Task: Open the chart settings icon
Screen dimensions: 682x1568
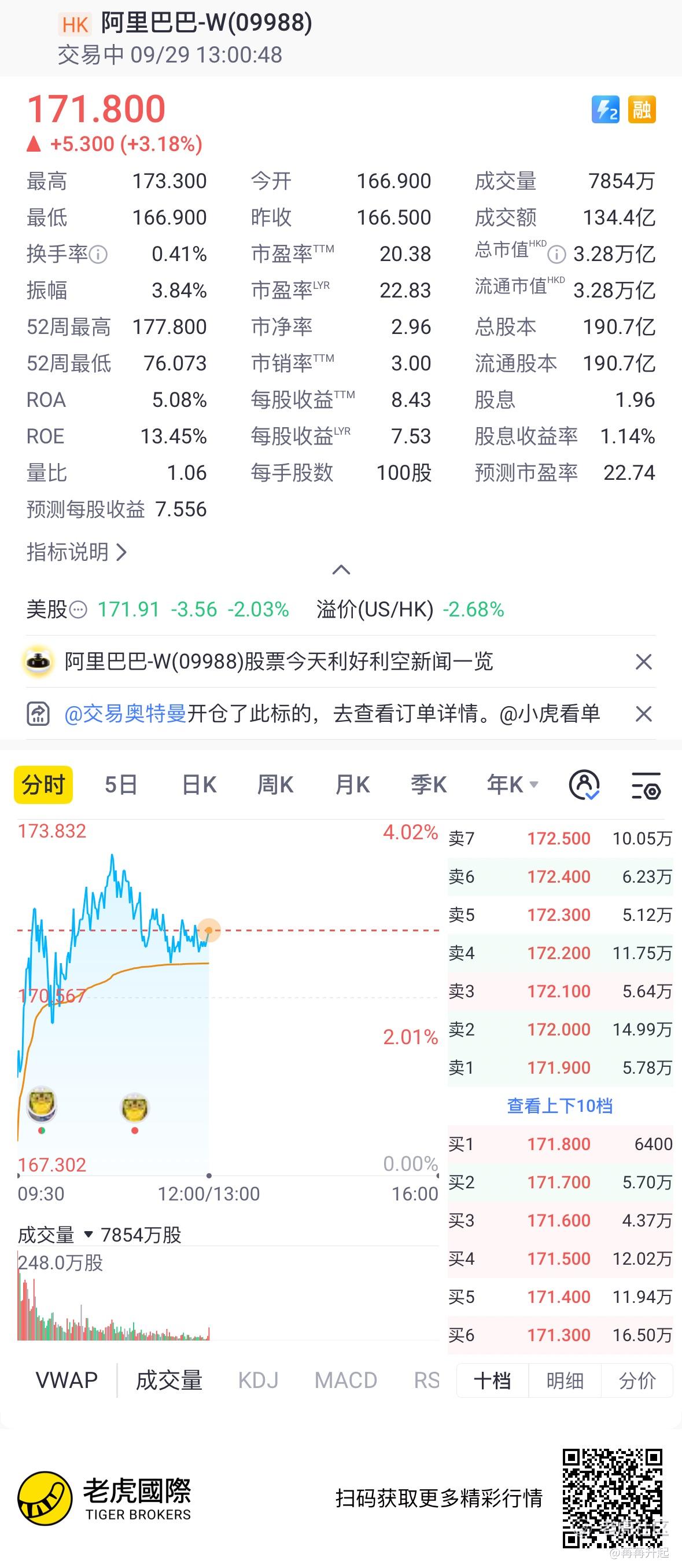Action: pyautogui.click(x=646, y=785)
